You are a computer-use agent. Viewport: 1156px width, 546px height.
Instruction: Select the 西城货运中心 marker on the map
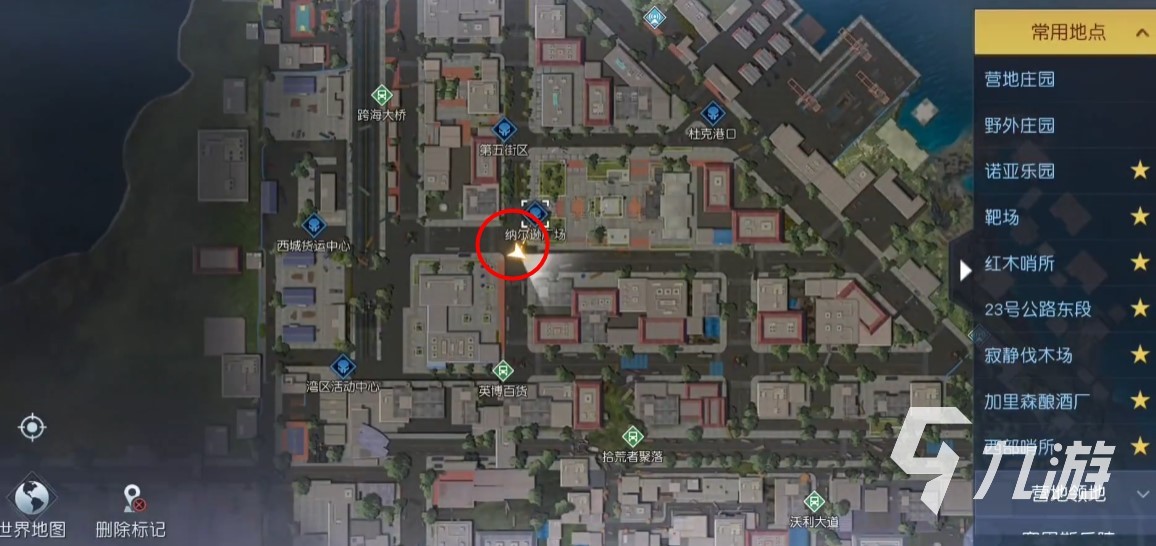(313, 225)
